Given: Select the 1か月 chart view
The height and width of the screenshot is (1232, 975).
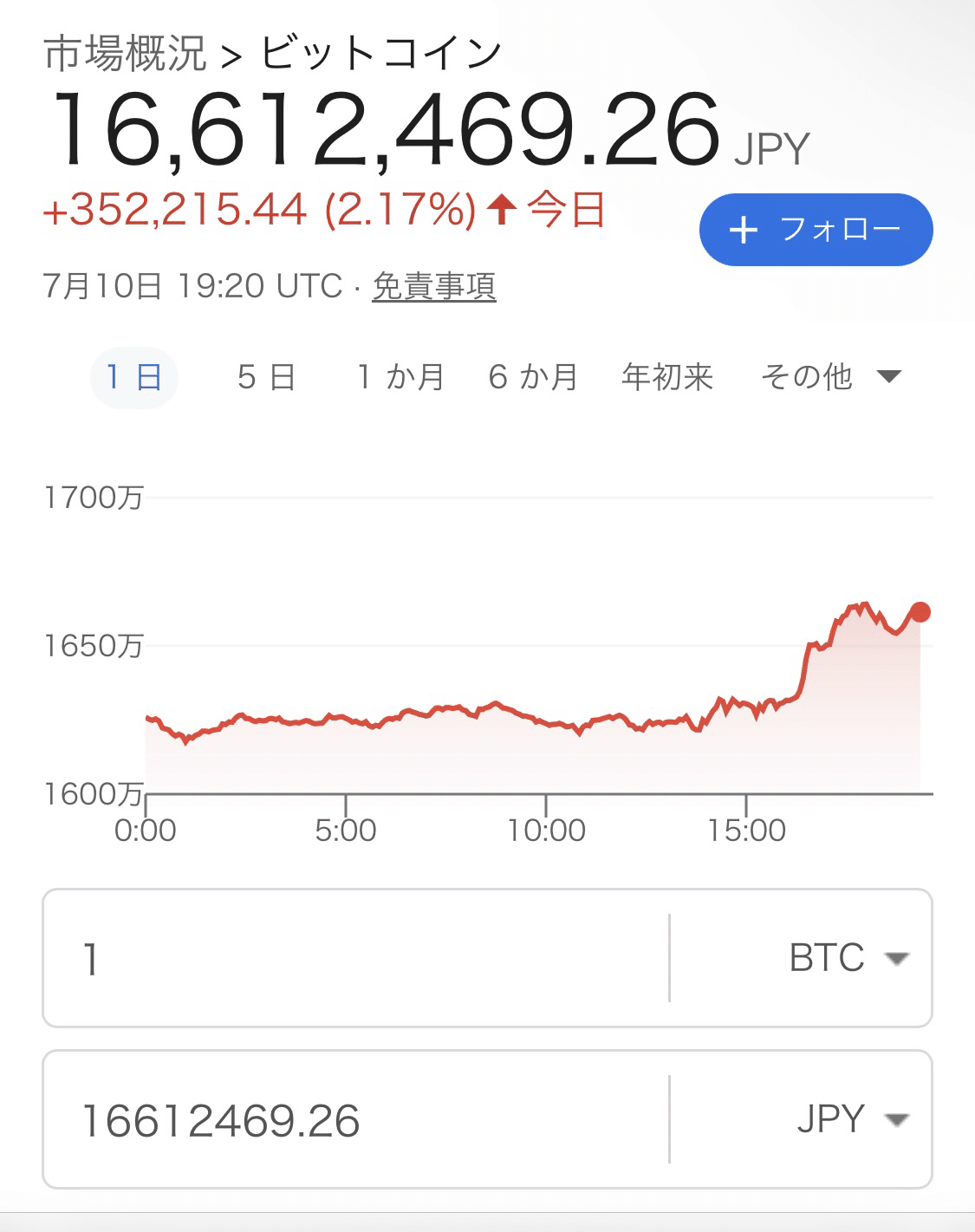Looking at the screenshot, I should (x=399, y=376).
